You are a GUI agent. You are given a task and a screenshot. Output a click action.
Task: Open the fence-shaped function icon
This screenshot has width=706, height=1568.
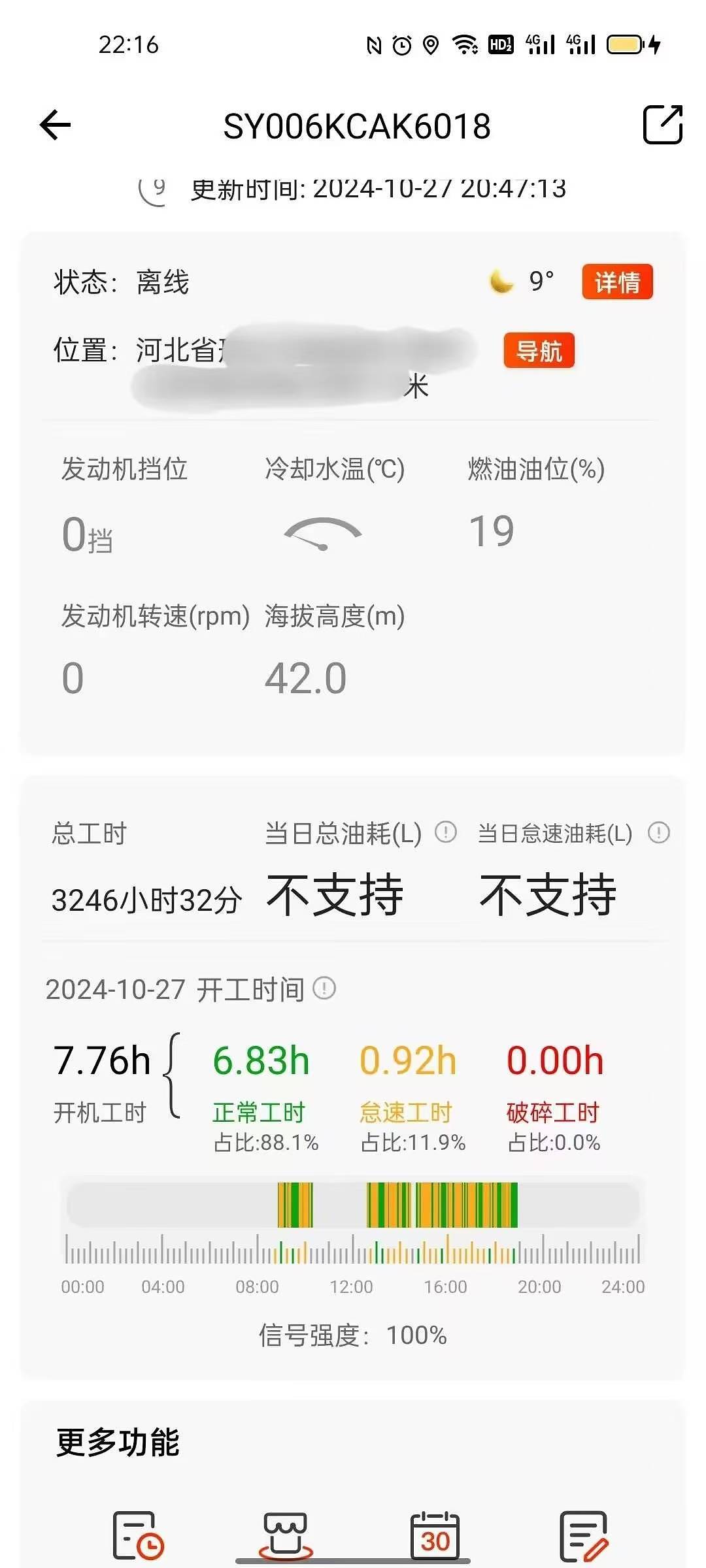click(x=285, y=1535)
